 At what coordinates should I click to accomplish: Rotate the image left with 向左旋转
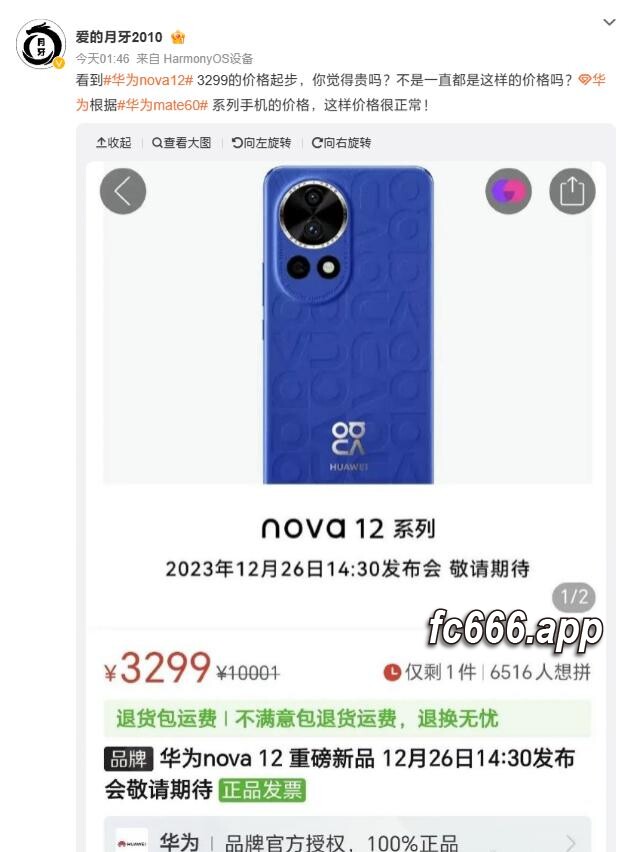coord(261,143)
